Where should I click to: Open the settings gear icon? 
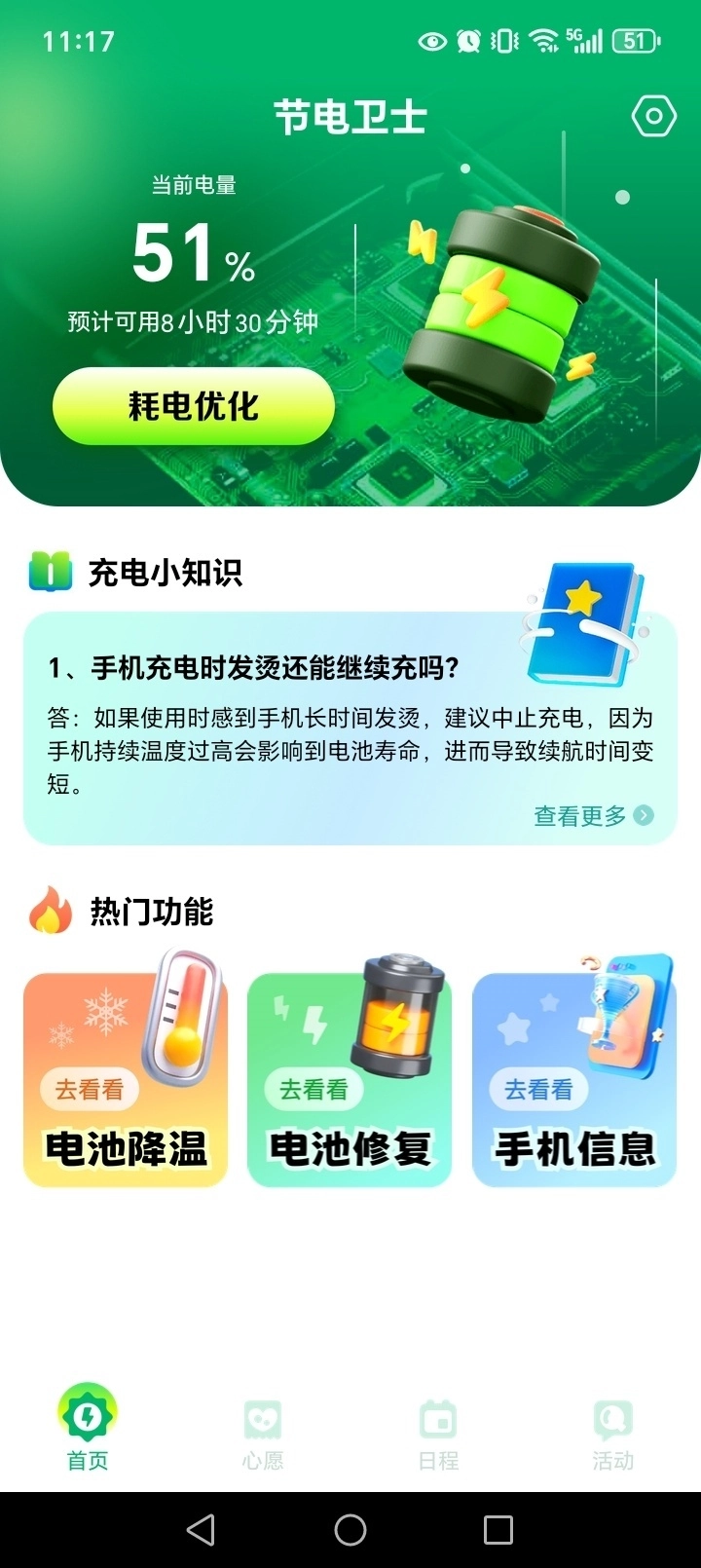tap(653, 115)
